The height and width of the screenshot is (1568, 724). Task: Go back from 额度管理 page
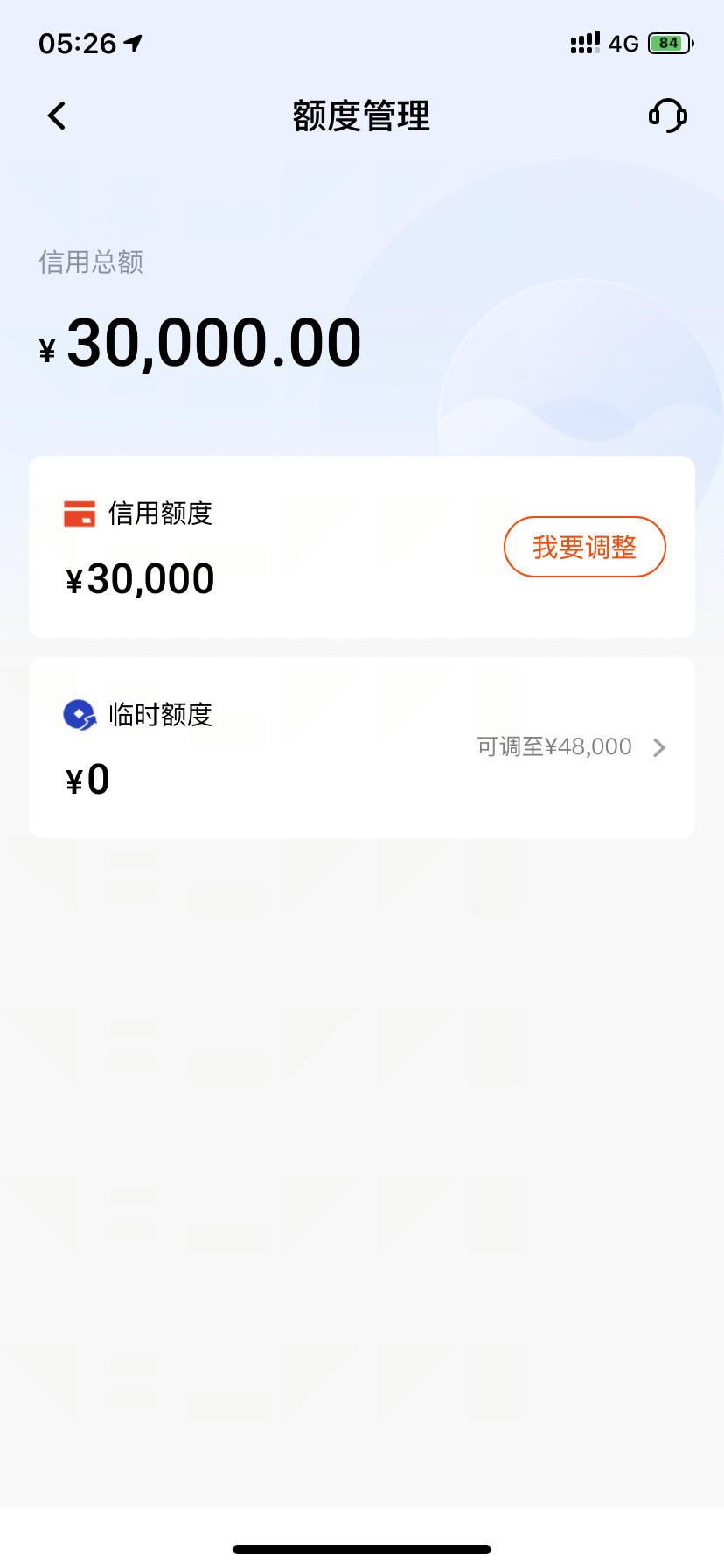point(57,115)
